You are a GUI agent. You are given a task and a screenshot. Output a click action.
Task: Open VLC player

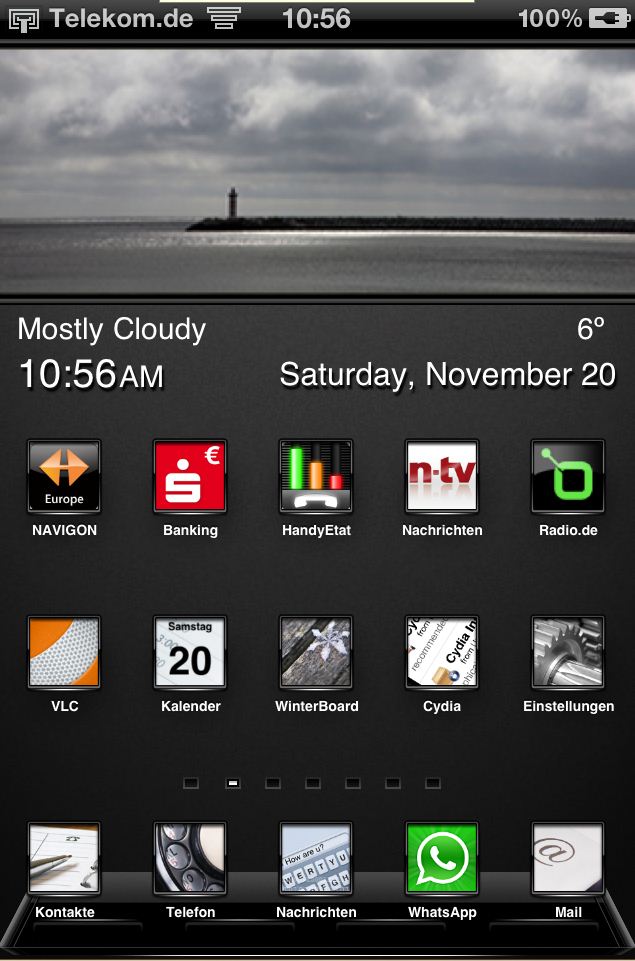(64, 652)
